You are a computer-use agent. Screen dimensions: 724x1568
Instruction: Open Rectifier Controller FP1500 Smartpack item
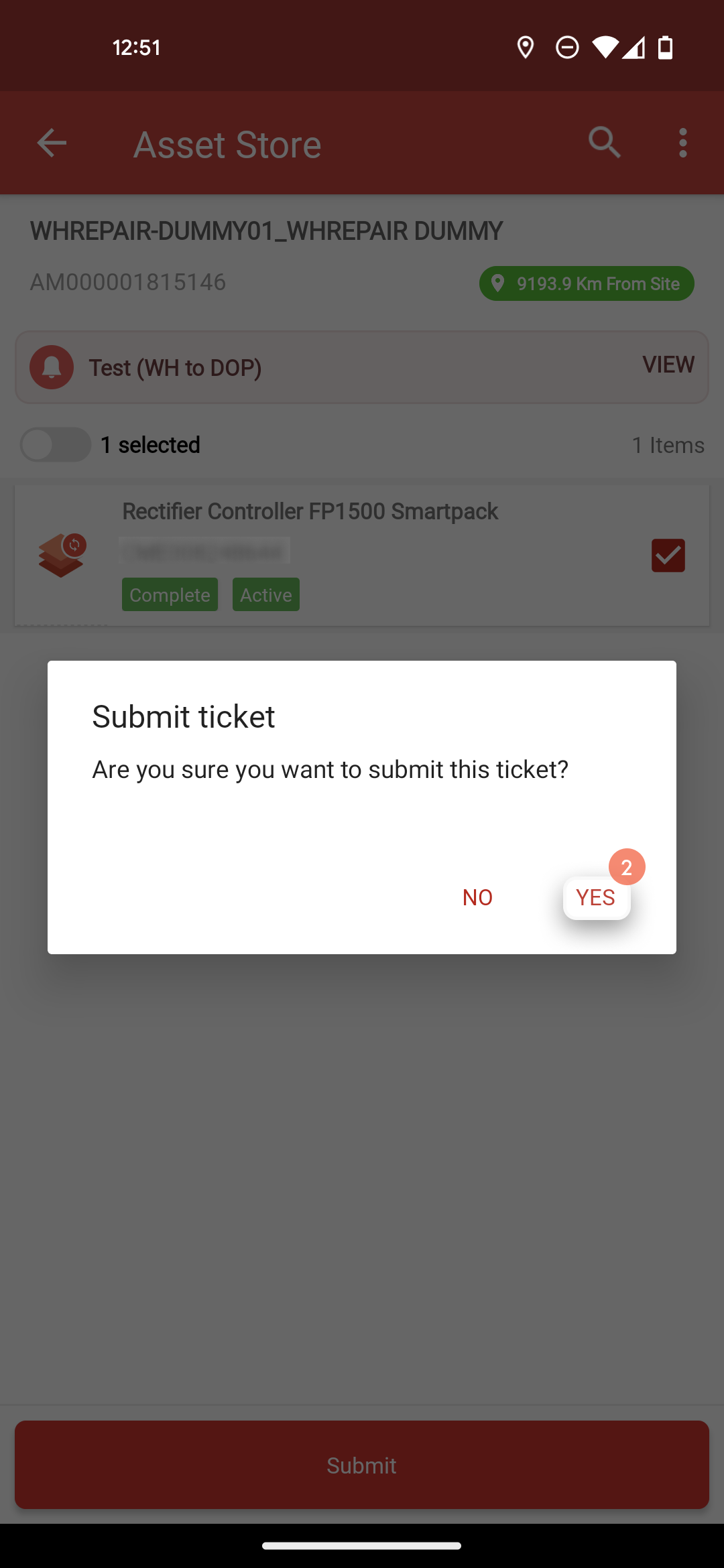tap(310, 511)
